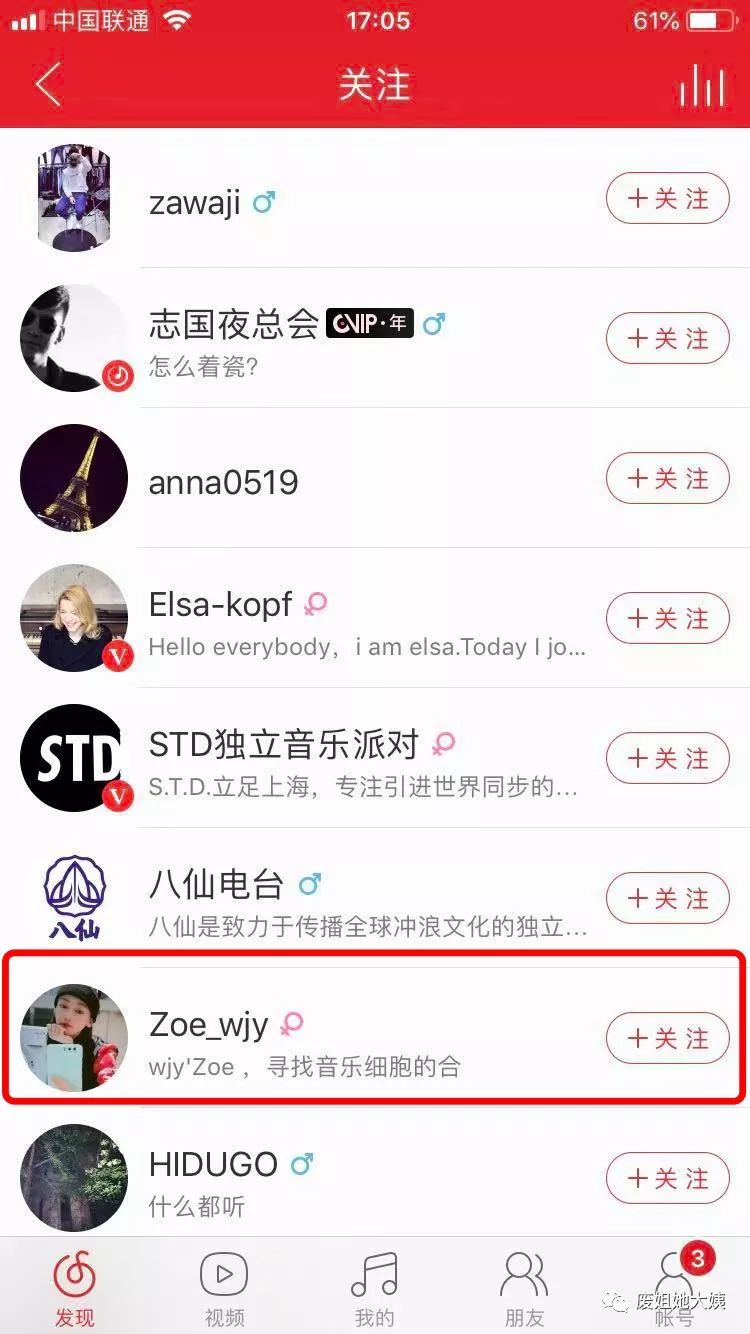Open the now-playing bars icon
This screenshot has width=750, height=1334.
pyautogui.click(x=701, y=85)
